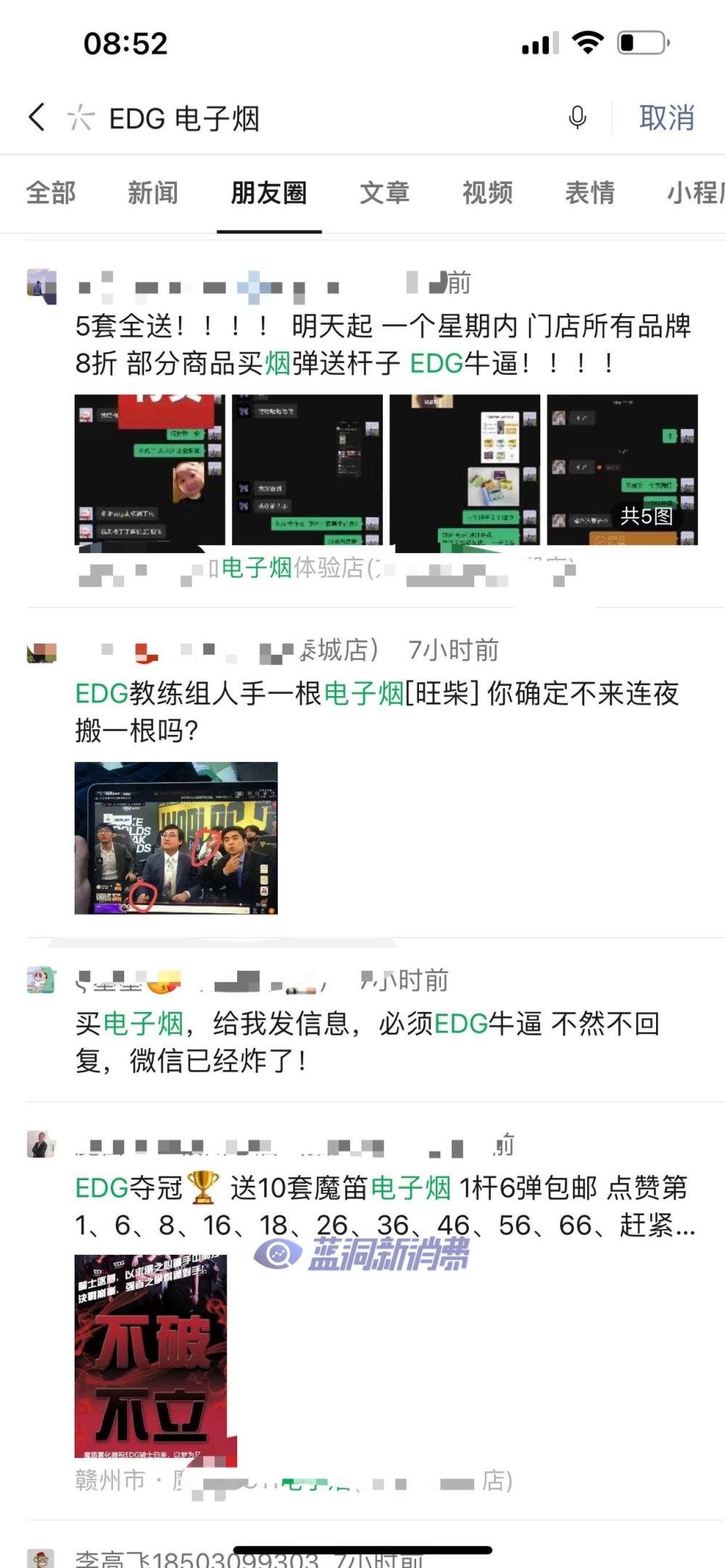Tap the EDG 电子烟 search input field

[217, 116]
